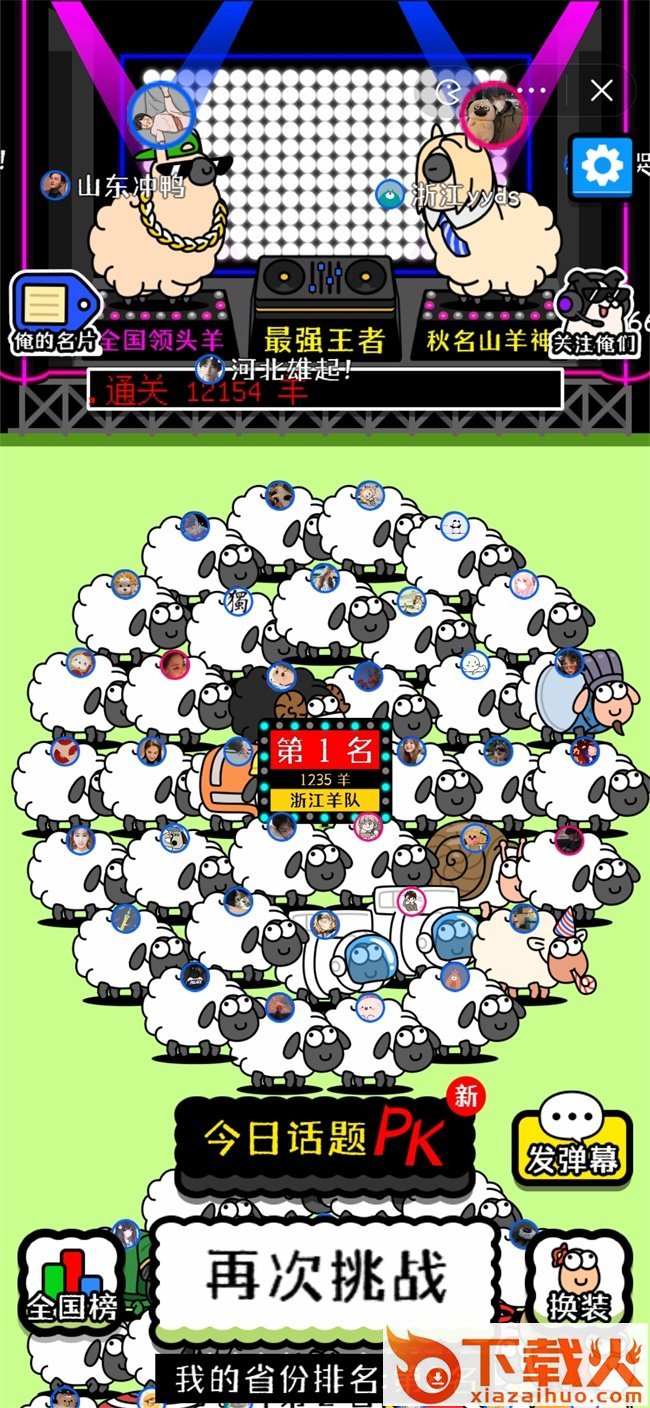The width and height of the screenshot is (650, 1408).
Task: Close the mini program
Action: click(601, 91)
